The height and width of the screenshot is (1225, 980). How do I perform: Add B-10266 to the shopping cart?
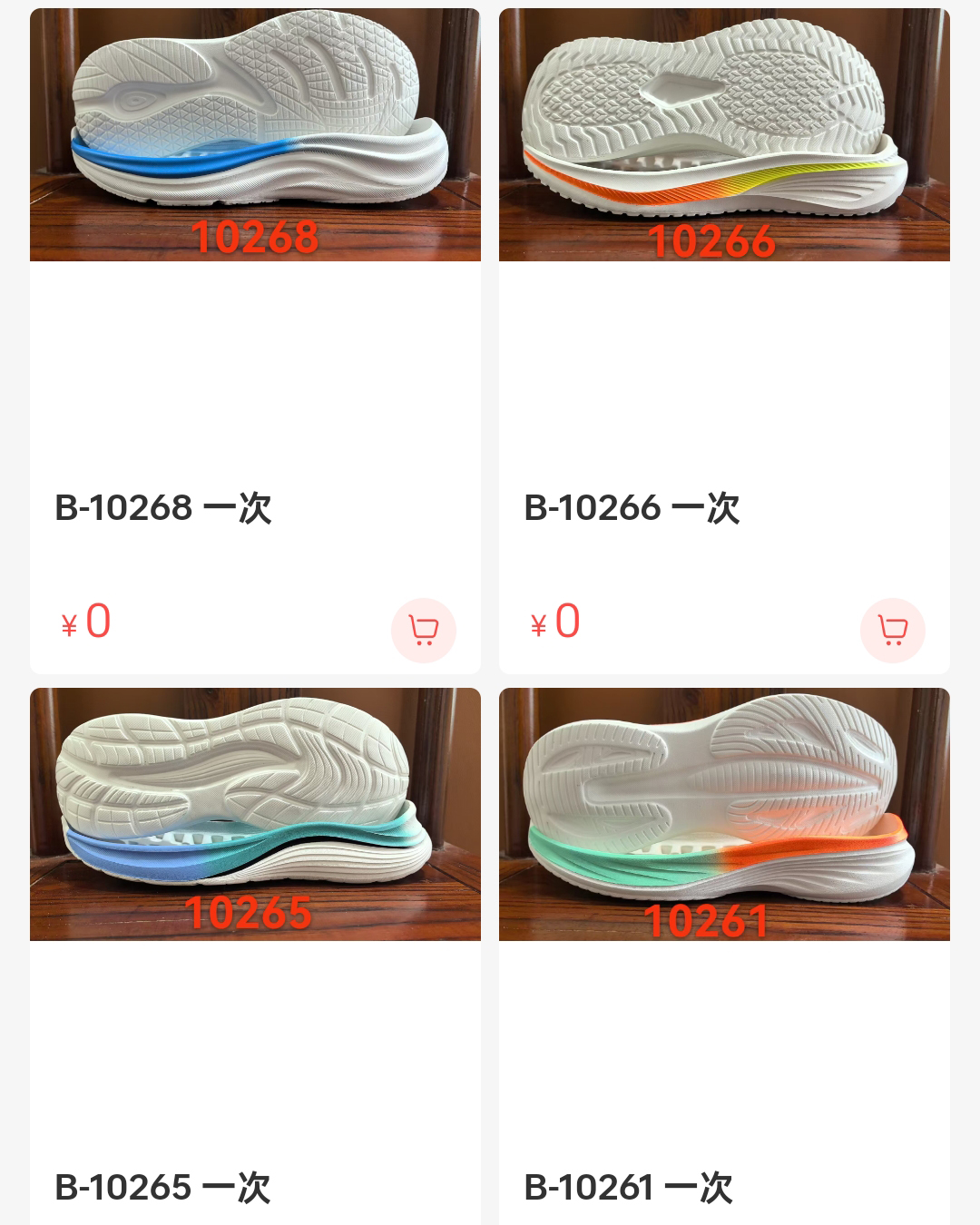[893, 630]
